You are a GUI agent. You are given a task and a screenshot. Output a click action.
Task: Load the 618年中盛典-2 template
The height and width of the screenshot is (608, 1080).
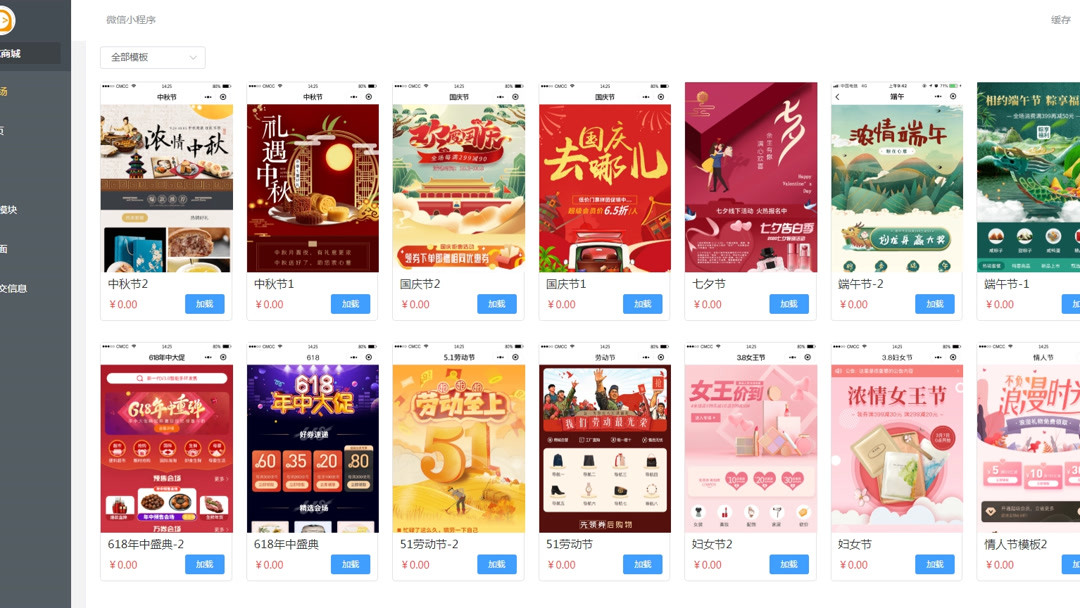pos(204,564)
